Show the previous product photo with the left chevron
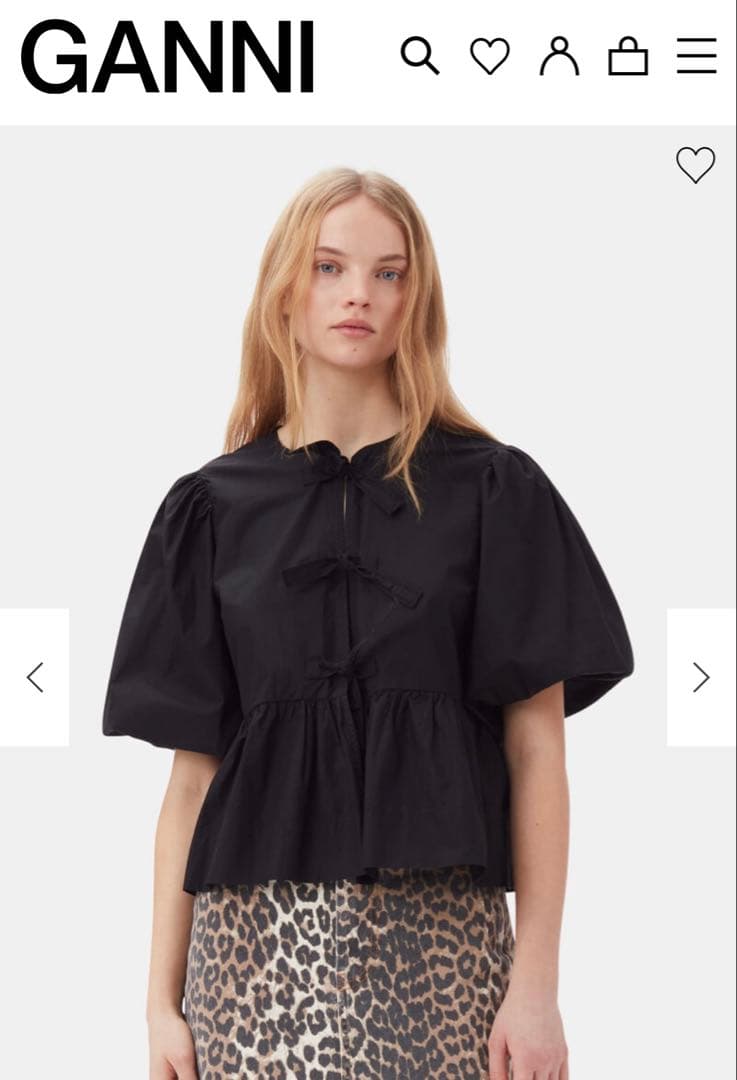 click(x=36, y=676)
